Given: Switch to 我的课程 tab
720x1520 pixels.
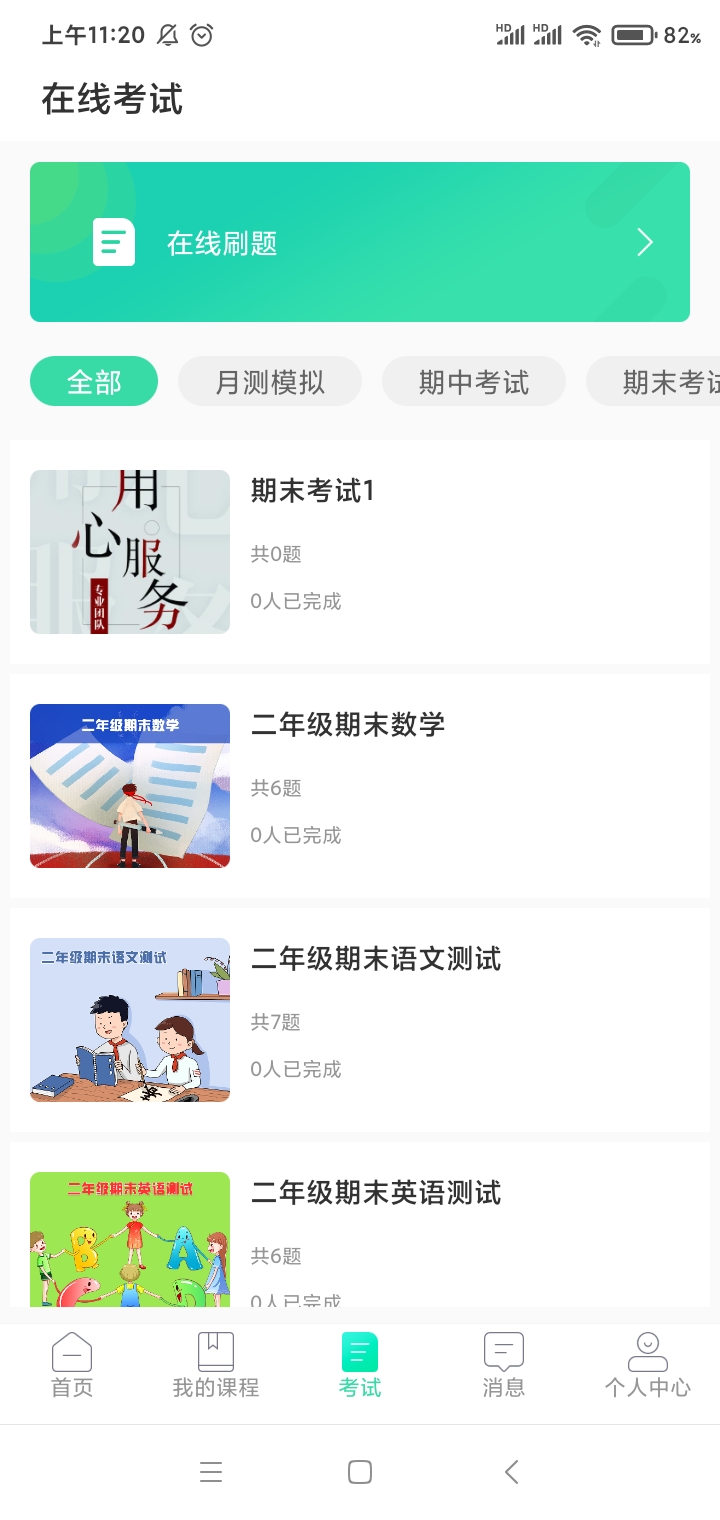Looking at the screenshot, I should (x=216, y=1365).
